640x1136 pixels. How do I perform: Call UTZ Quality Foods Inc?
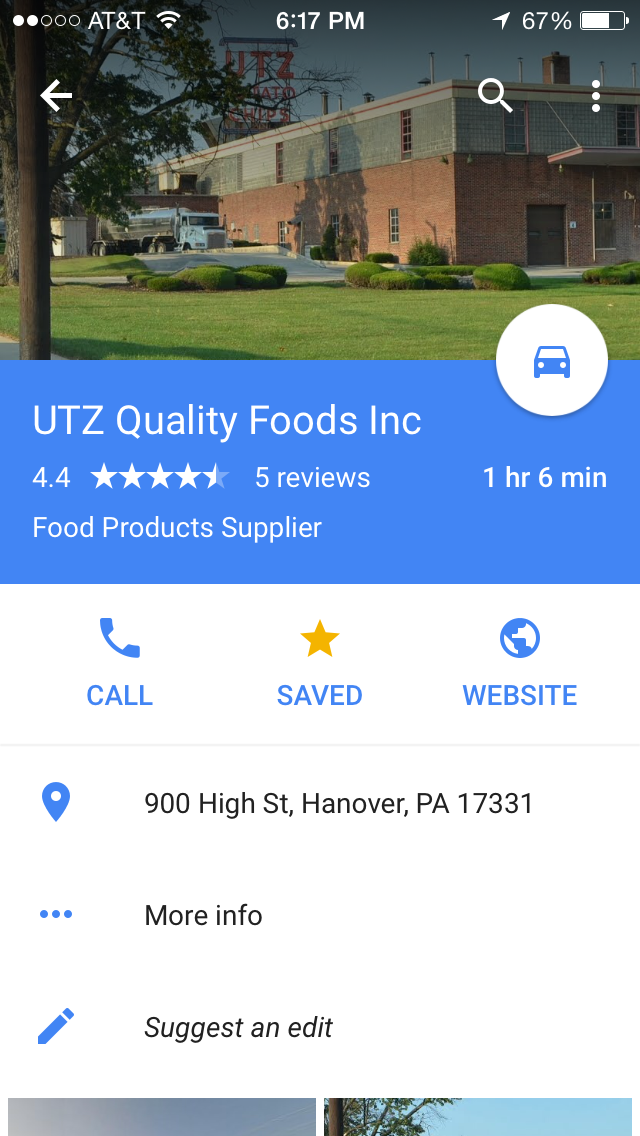pos(120,662)
